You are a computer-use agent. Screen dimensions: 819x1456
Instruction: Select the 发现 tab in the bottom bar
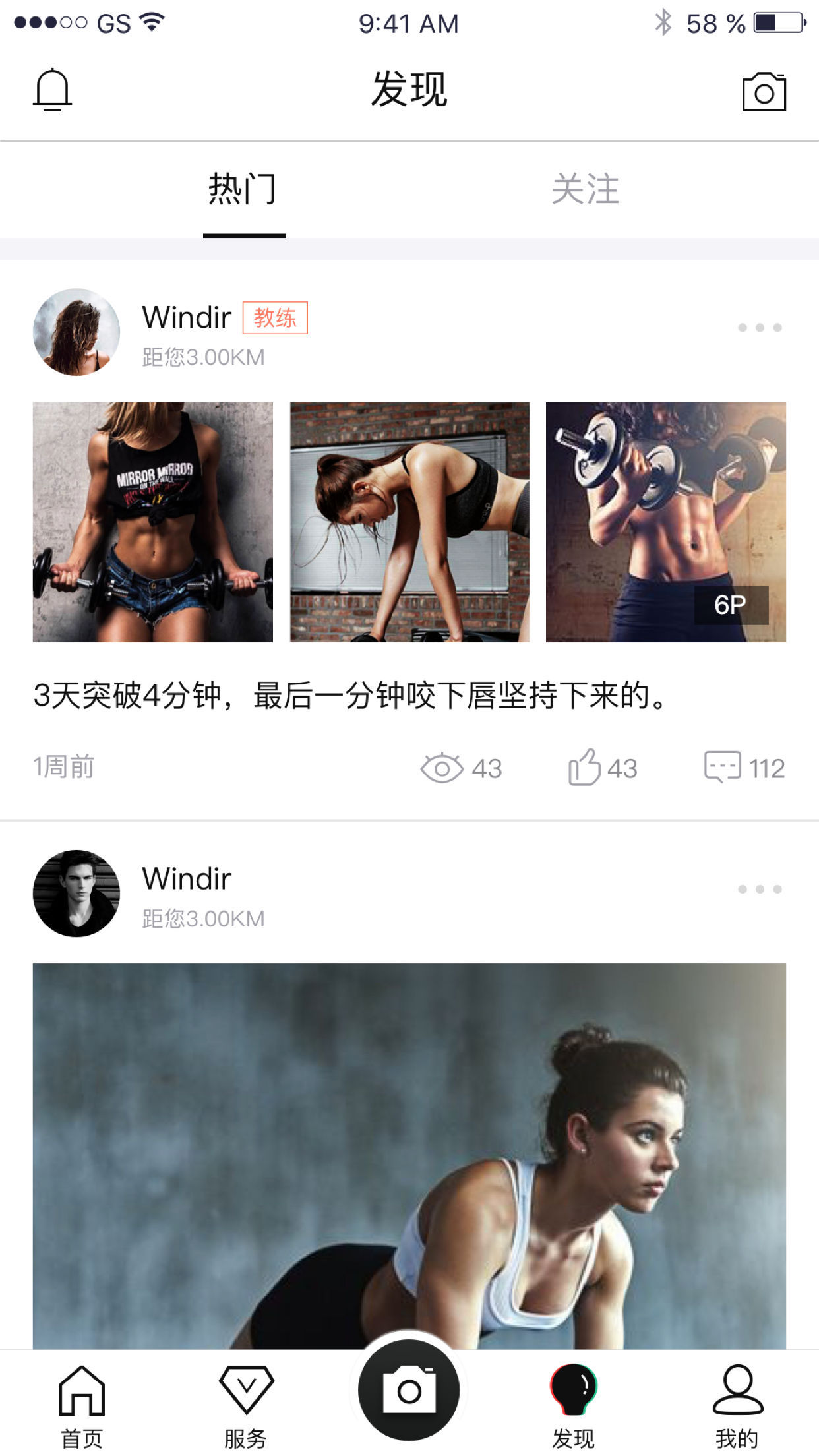[573, 1405]
